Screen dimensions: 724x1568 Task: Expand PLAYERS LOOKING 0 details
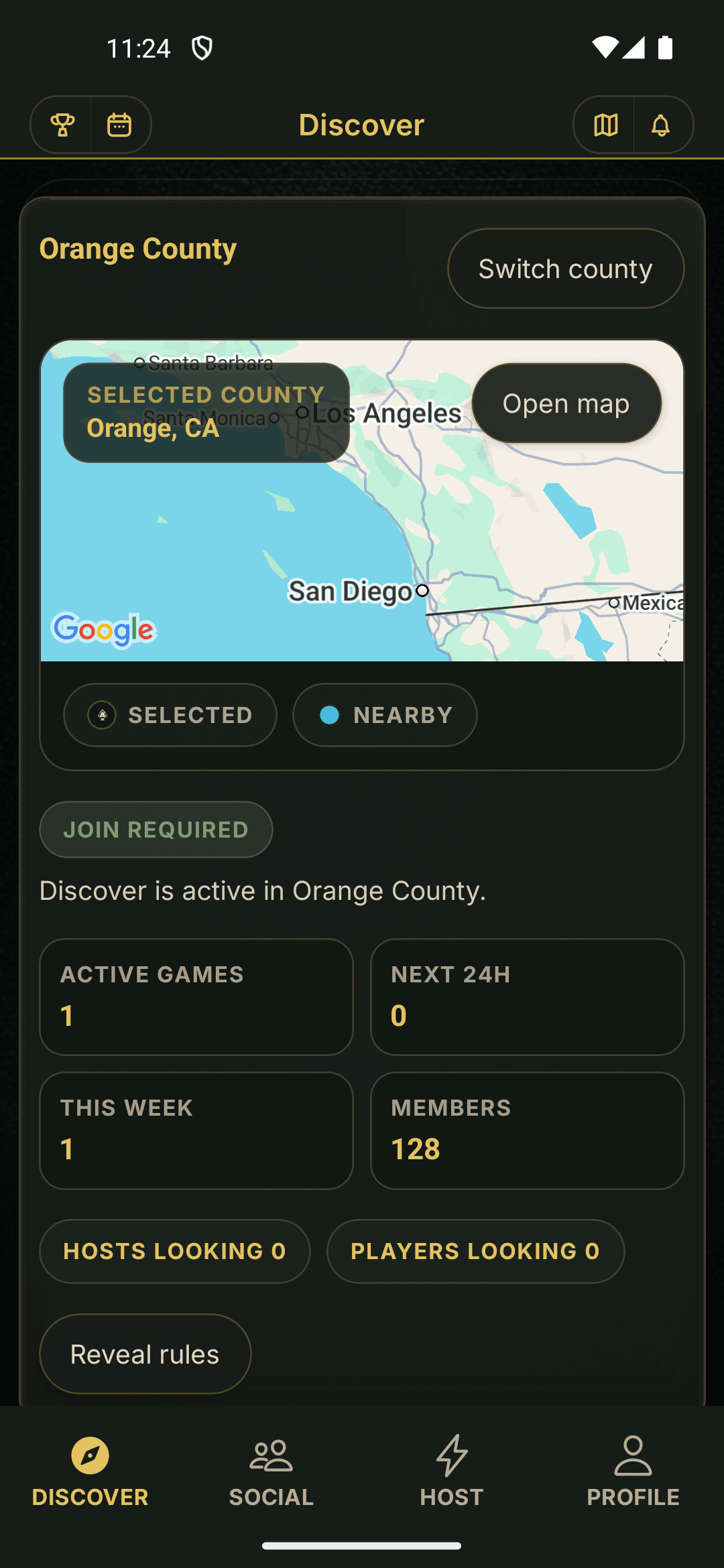tap(475, 1251)
